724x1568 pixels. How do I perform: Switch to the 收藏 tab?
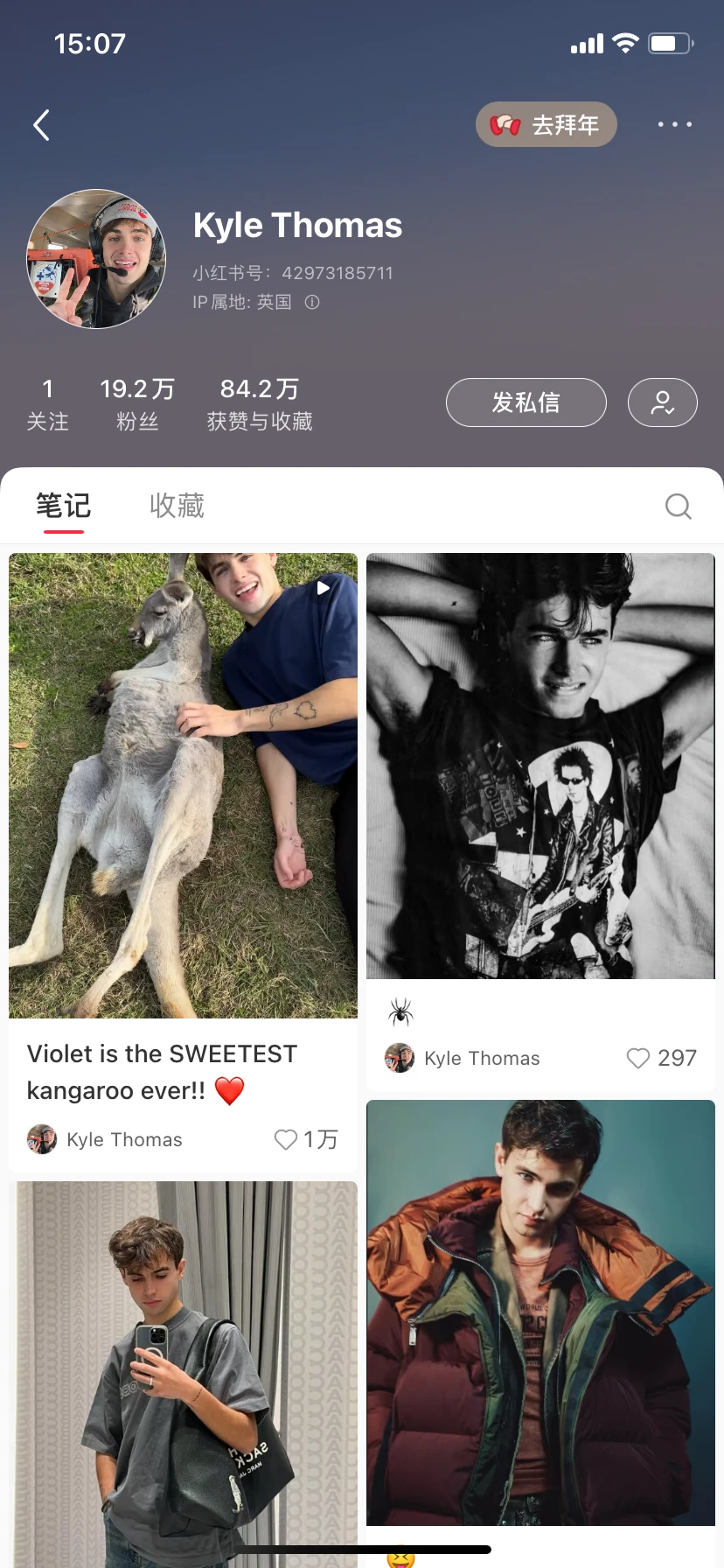pos(177,506)
